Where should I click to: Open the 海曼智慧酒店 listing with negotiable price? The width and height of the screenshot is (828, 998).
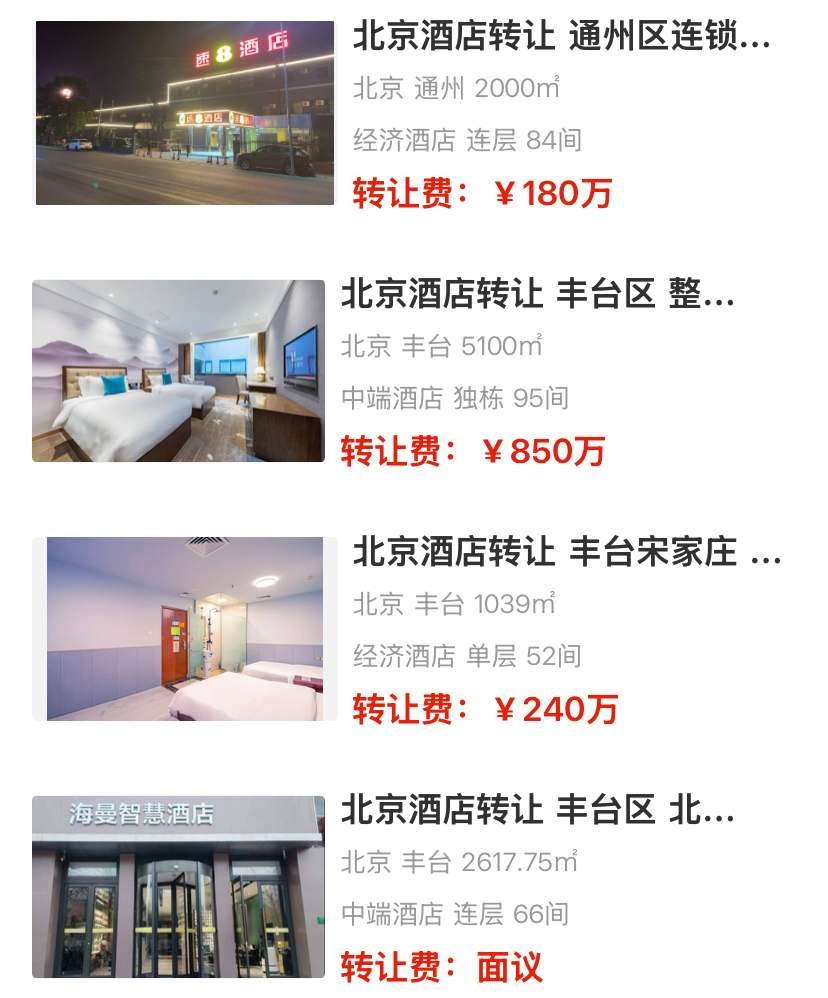(x=538, y=810)
